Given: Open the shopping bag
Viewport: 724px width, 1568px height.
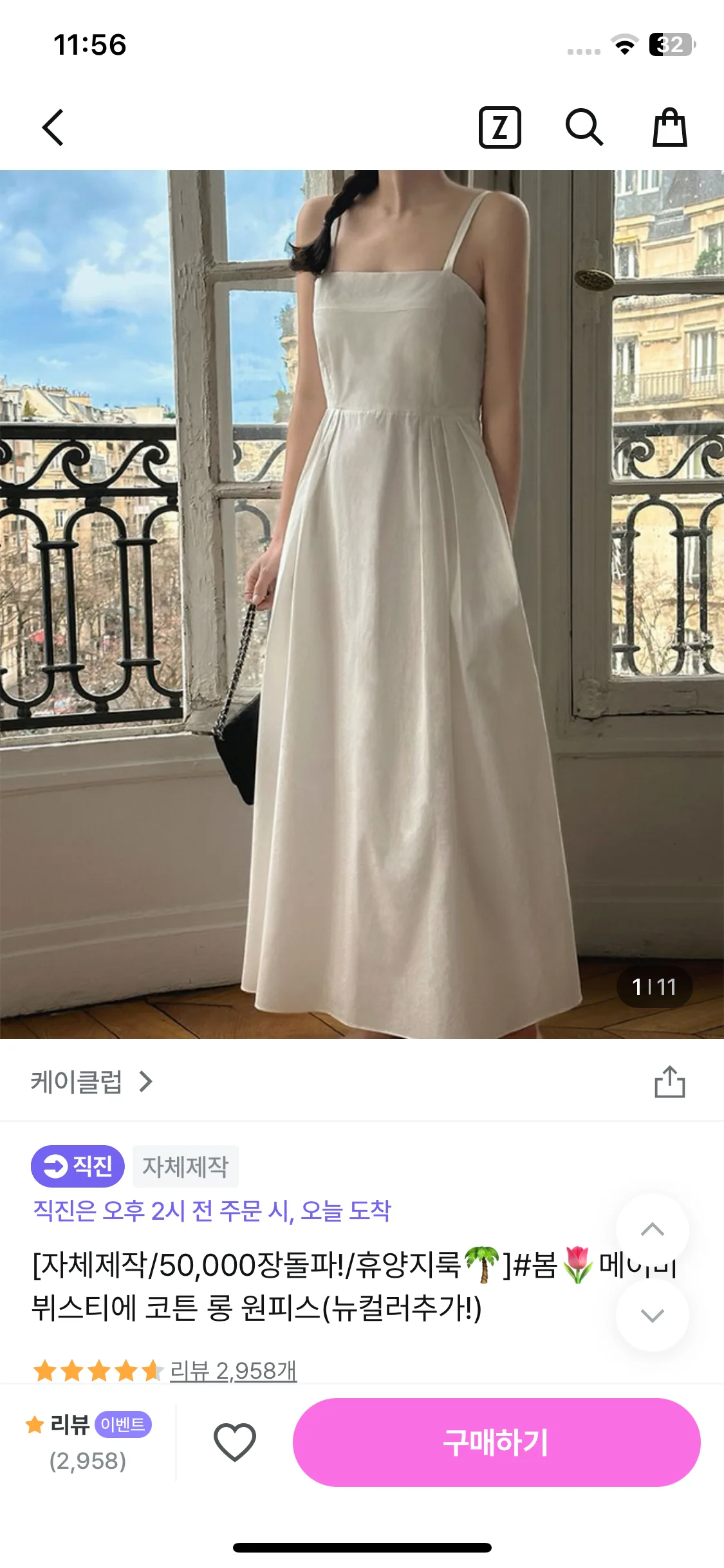Looking at the screenshot, I should point(670,127).
